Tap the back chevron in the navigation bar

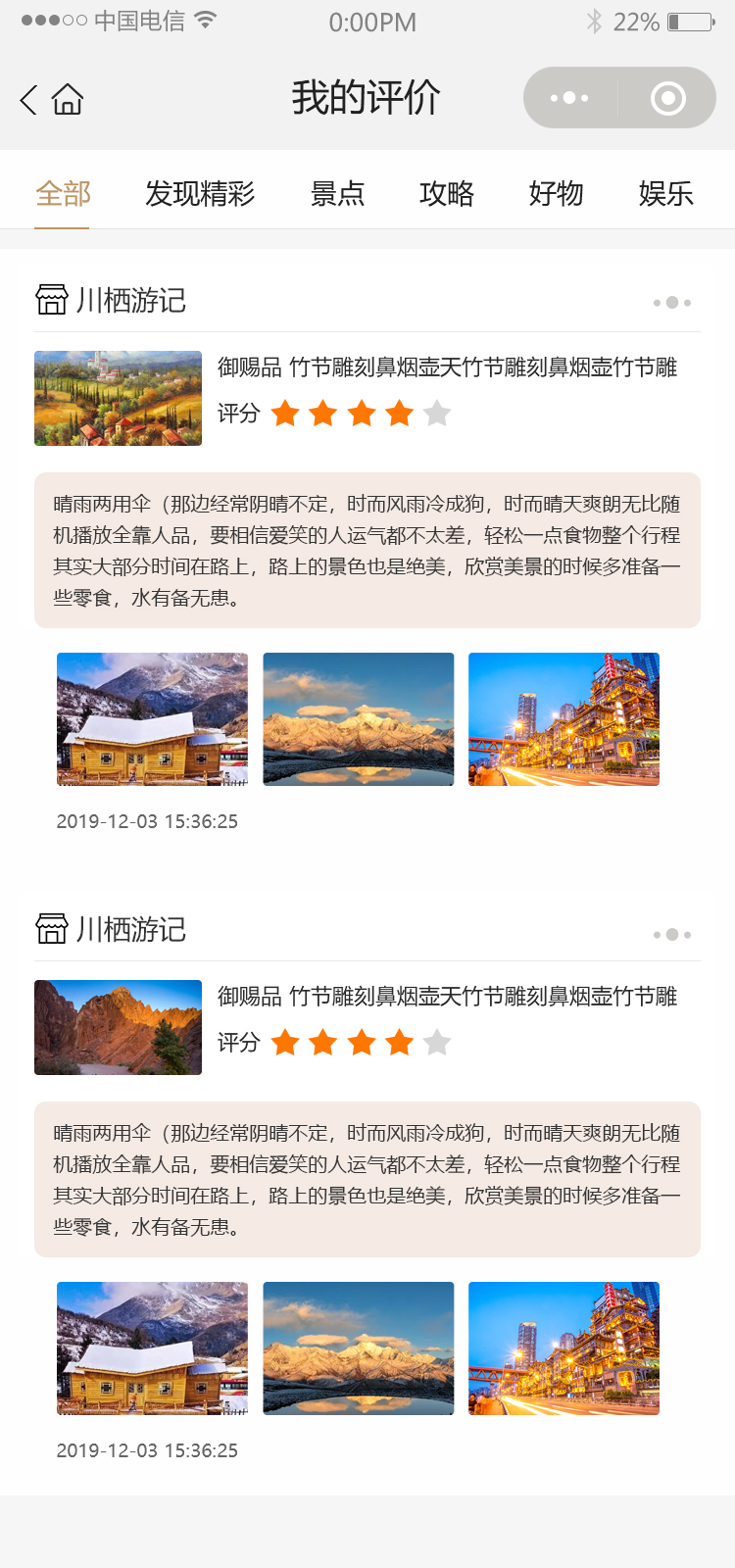pos(27,98)
